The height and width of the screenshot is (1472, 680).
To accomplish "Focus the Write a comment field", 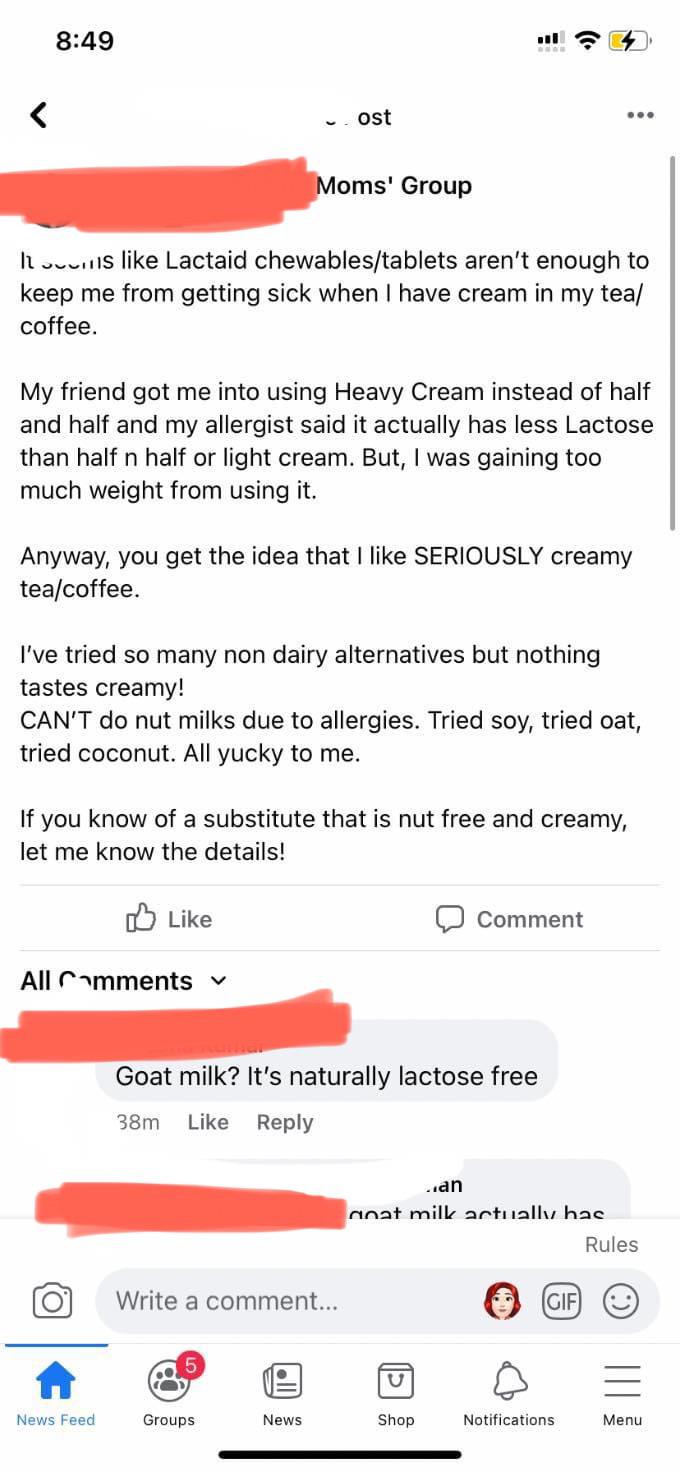I will coord(290,1300).
